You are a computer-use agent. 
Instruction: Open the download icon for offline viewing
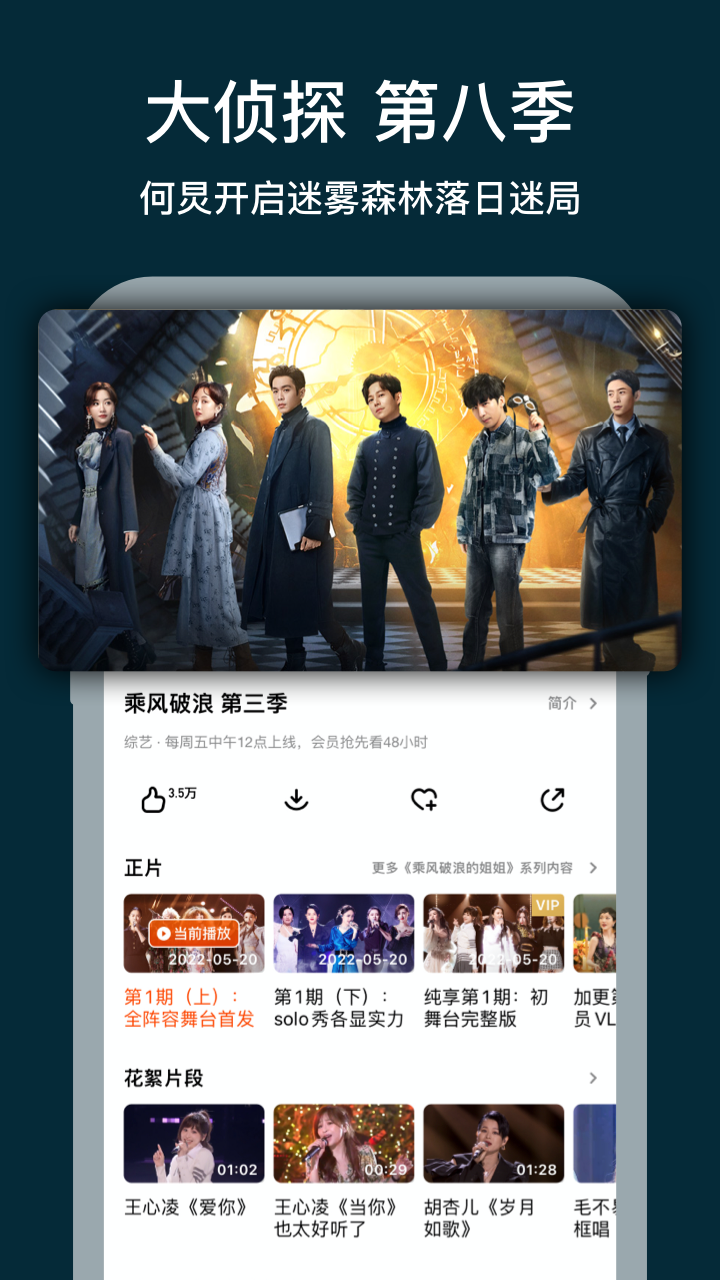pyautogui.click(x=297, y=798)
